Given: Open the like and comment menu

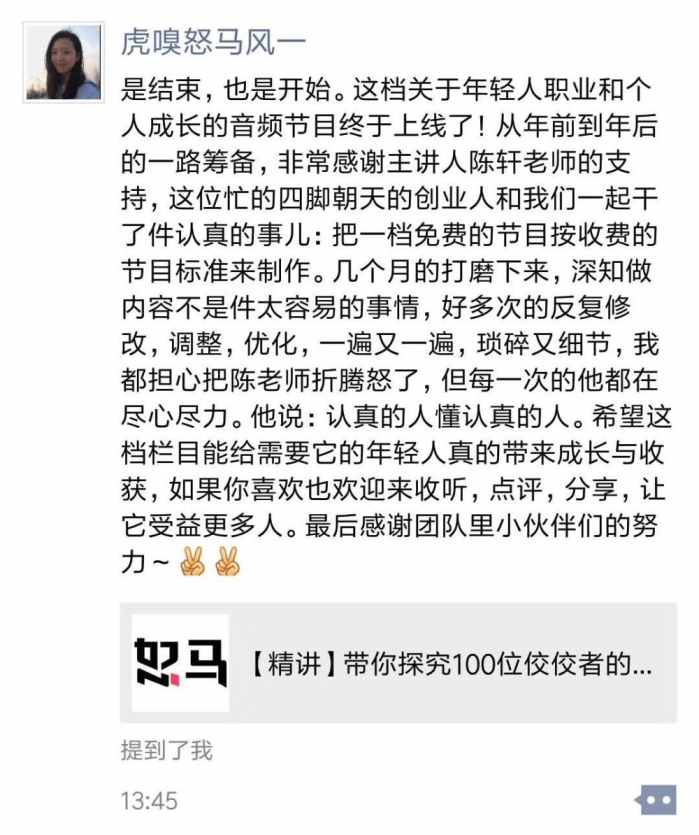Looking at the screenshot, I should click(x=655, y=800).
